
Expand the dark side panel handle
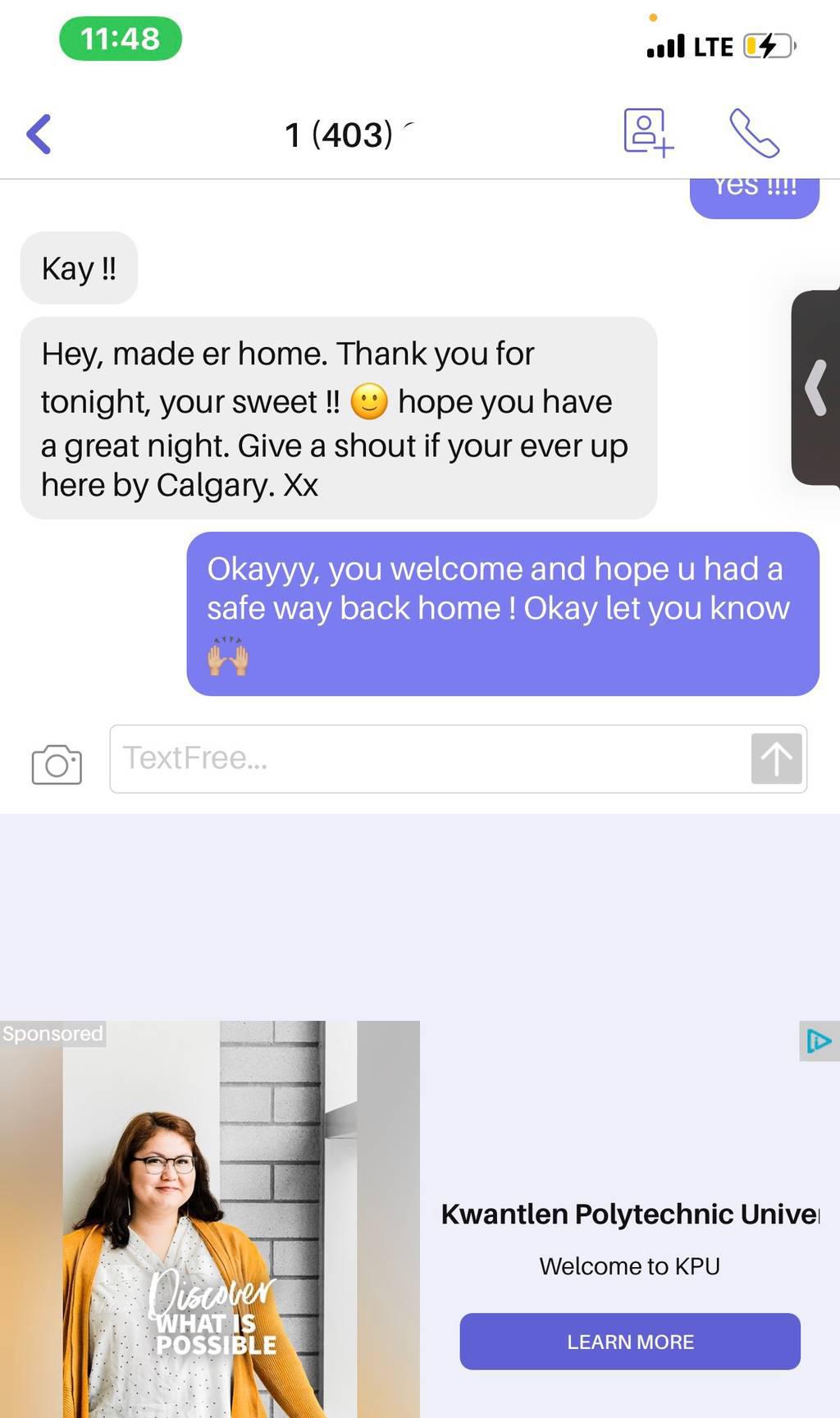tap(817, 387)
